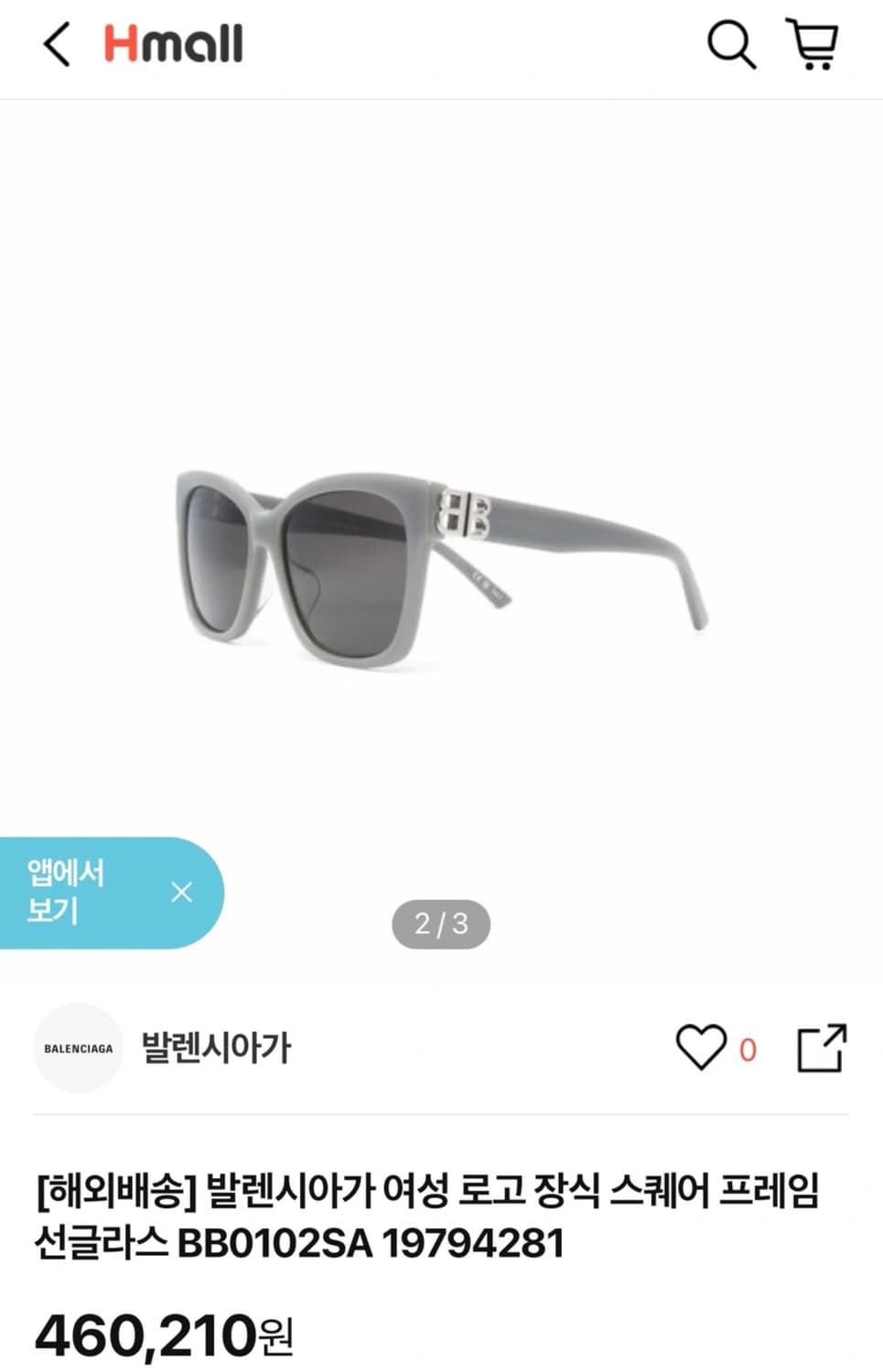
Task: Open the BALENCIAGA brand logo circle
Action: pos(77,1048)
